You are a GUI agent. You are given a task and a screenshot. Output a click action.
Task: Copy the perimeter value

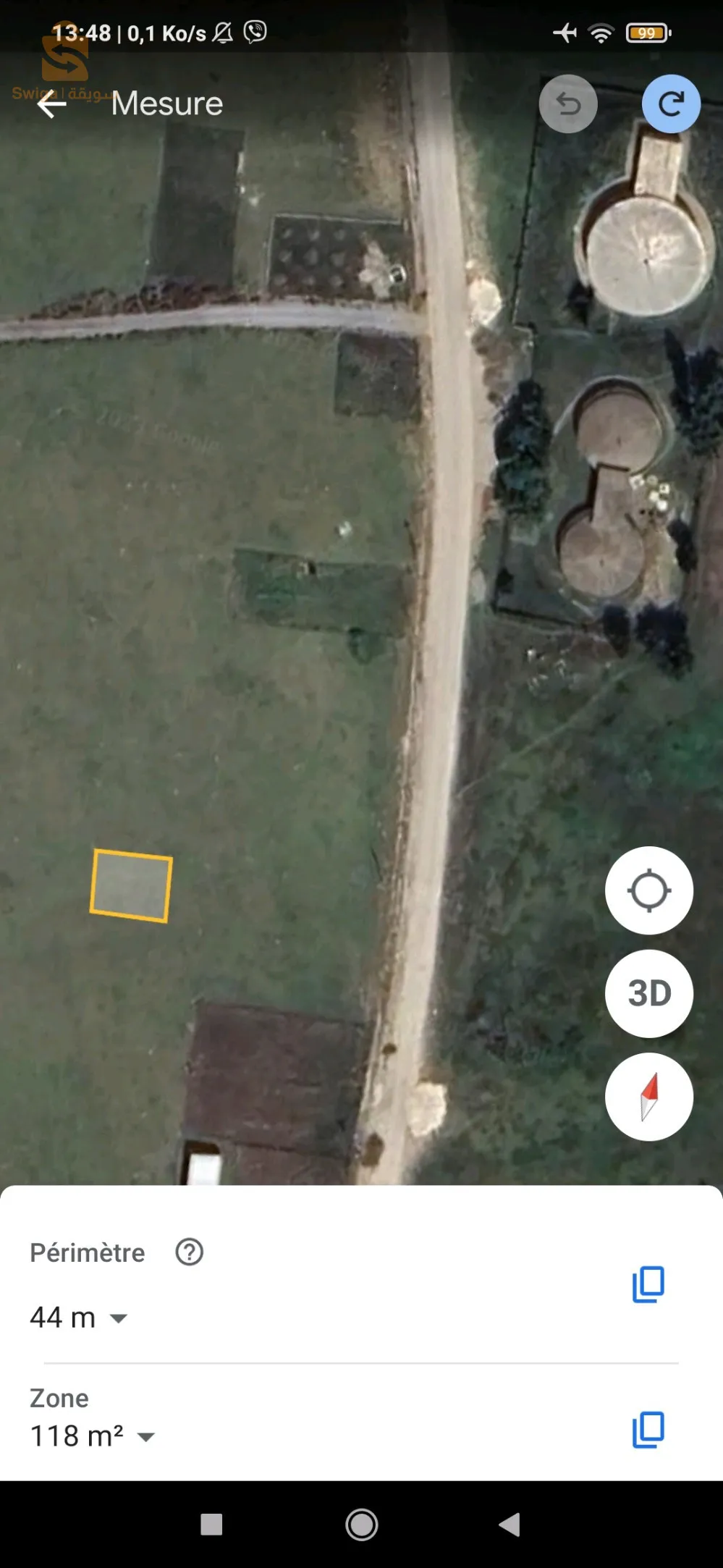pyautogui.click(x=648, y=1285)
